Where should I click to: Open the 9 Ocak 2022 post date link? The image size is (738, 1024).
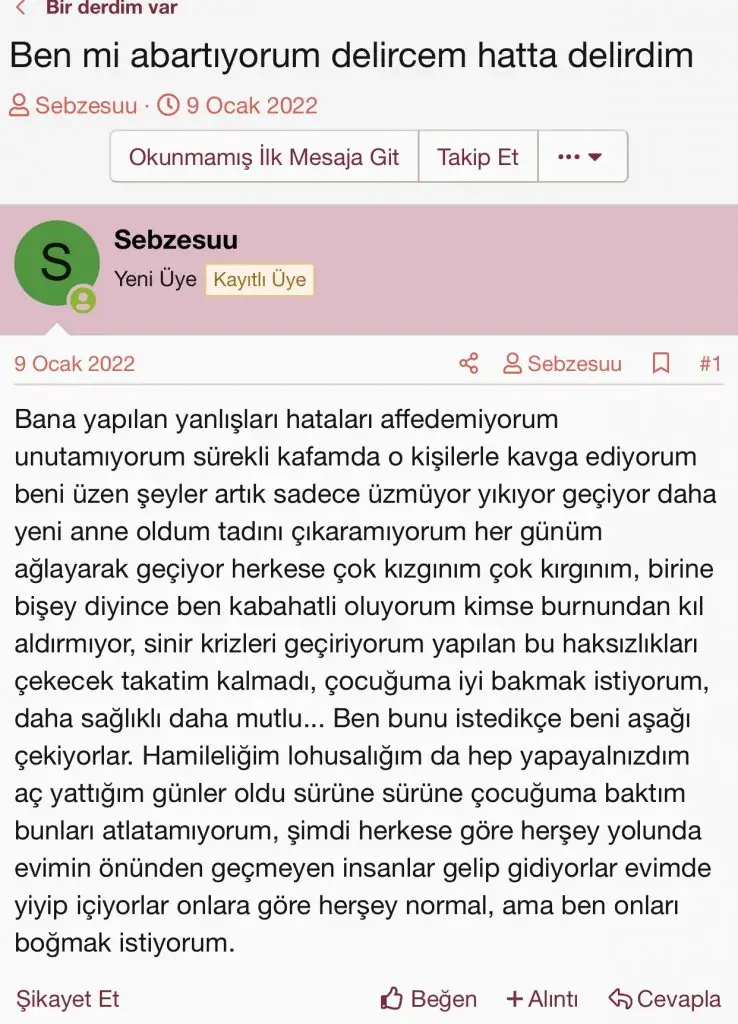pos(74,363)
